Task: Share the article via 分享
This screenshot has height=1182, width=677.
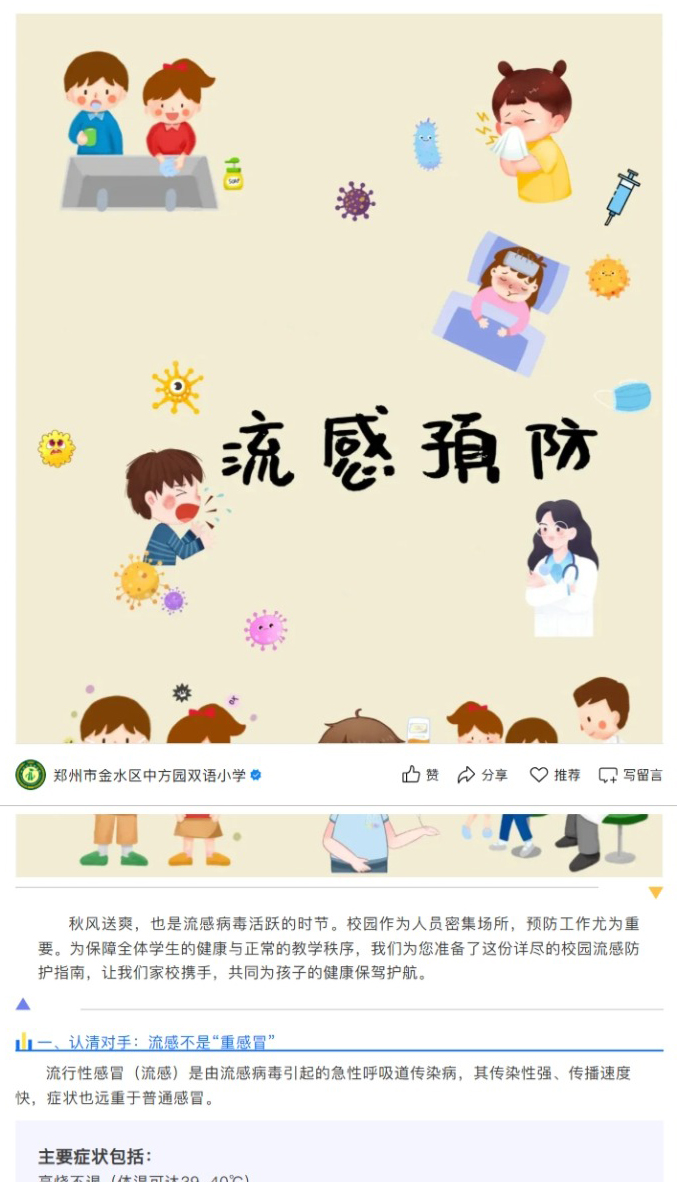Action: coord(482,775)
